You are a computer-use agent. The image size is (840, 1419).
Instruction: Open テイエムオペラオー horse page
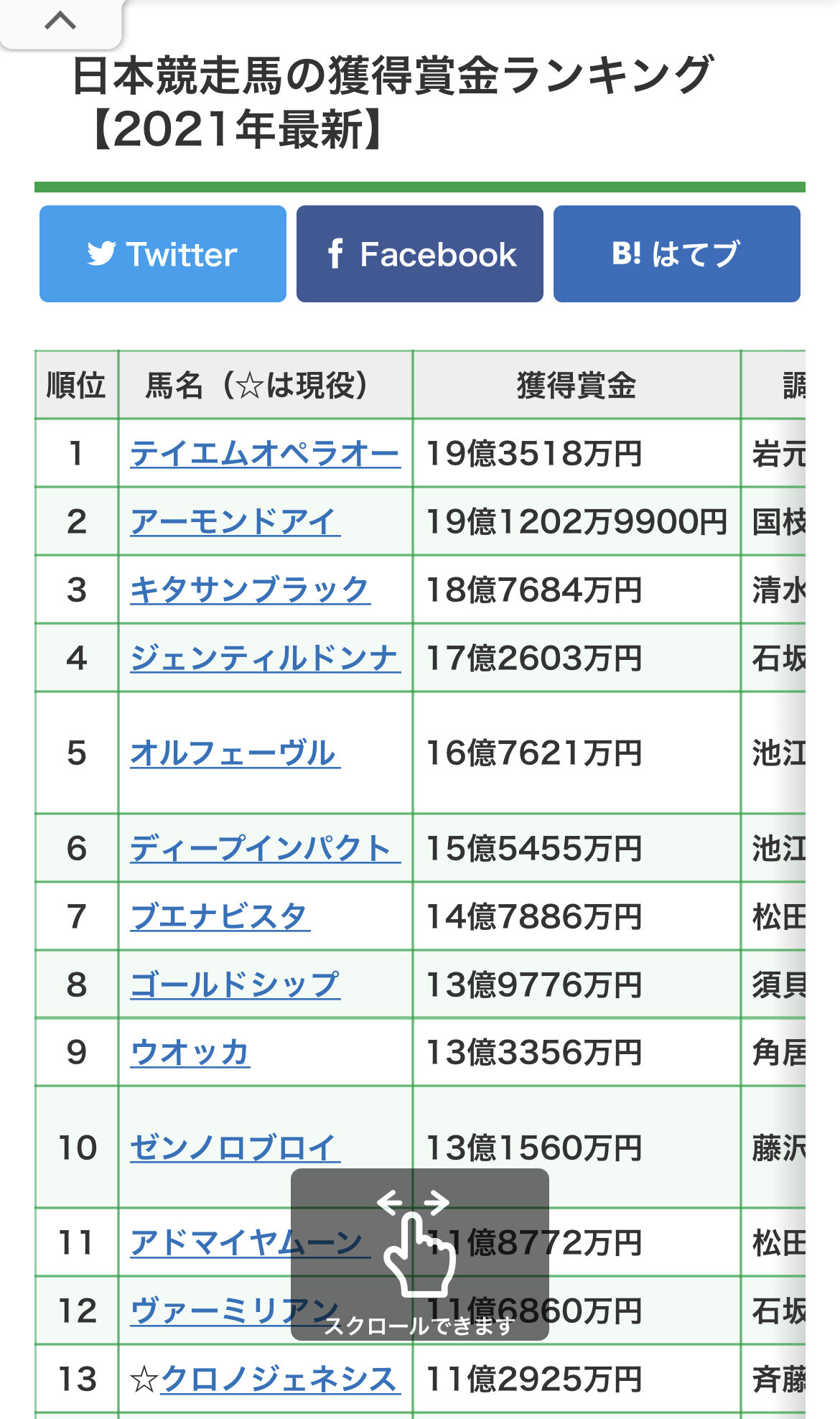coord(265,454)
